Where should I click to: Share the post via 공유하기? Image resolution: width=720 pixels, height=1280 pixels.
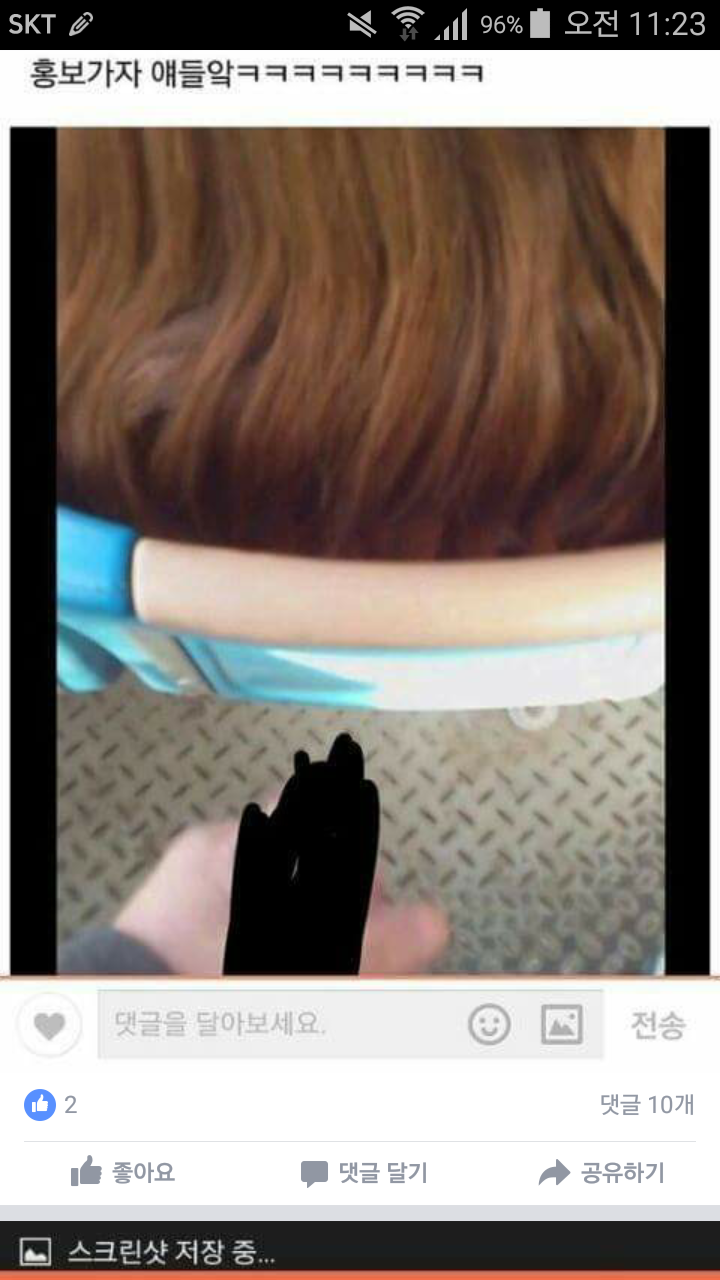(x=601, y=1173)
